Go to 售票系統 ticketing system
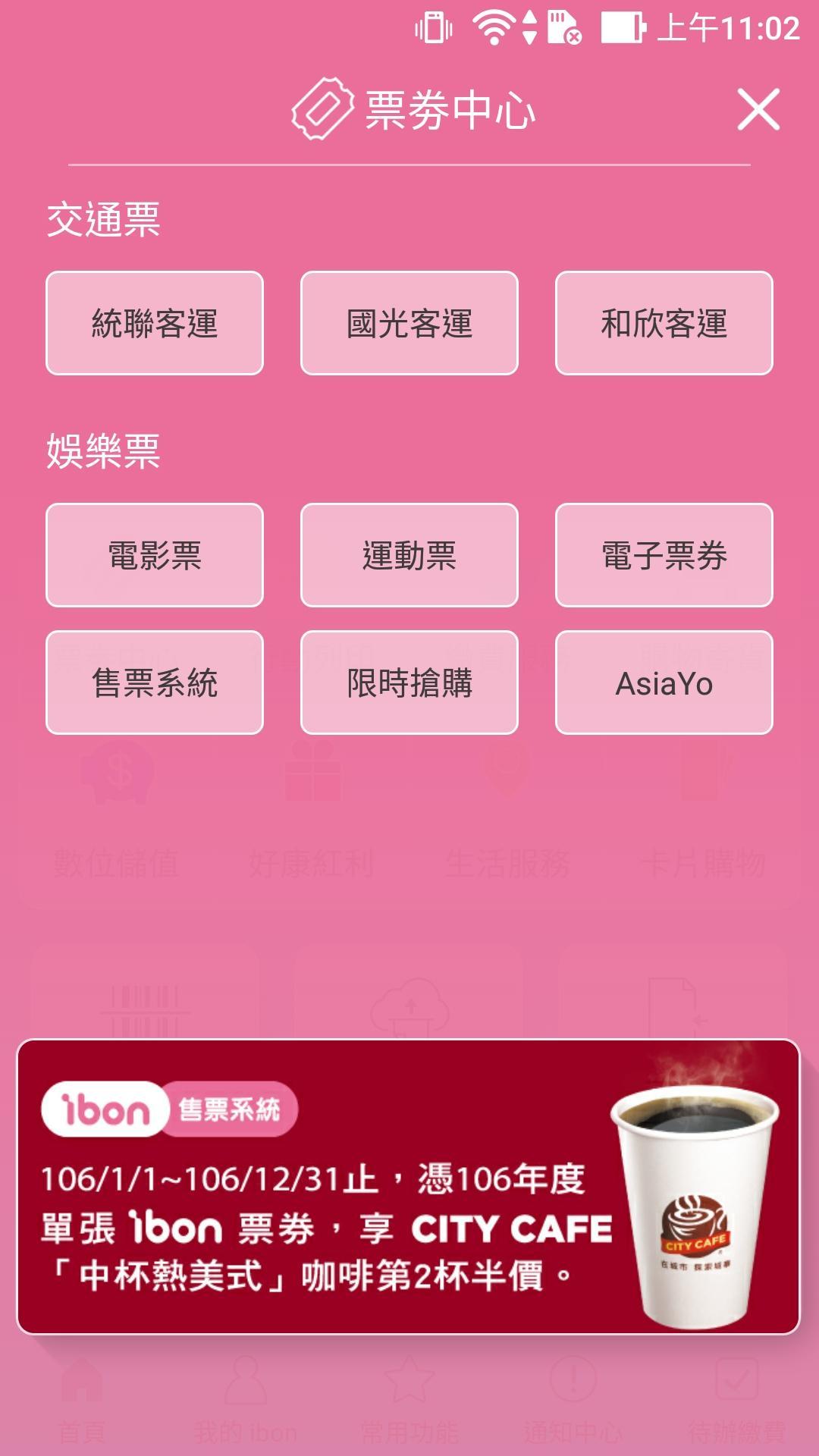 155,682
